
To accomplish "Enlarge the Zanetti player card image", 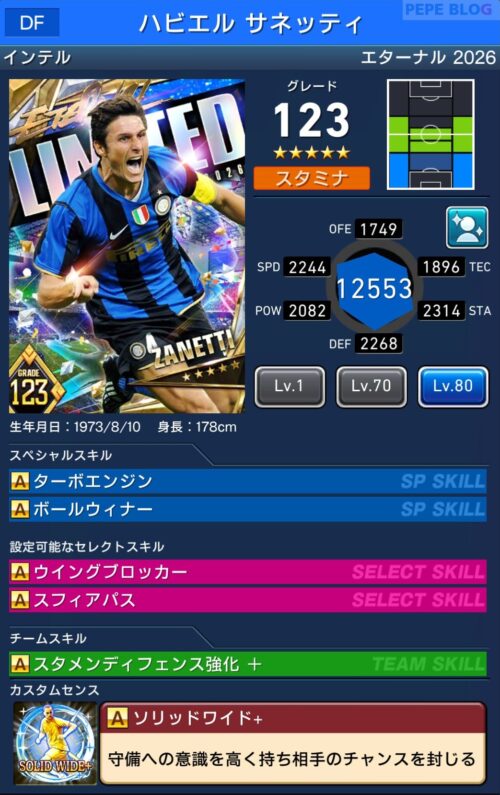I will click(x=127, y=246).
